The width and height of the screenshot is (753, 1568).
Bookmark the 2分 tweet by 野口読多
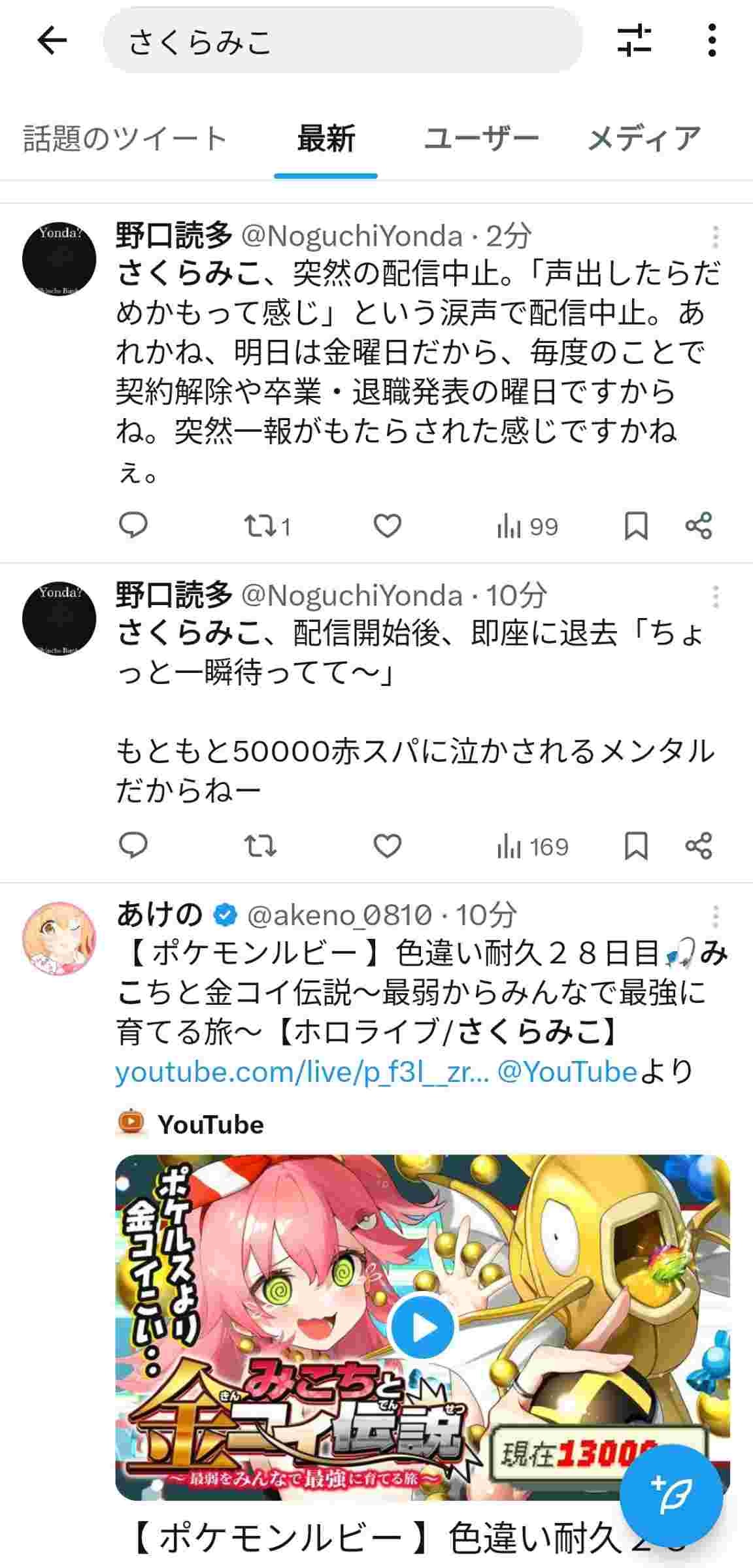(x=636, y=526)
